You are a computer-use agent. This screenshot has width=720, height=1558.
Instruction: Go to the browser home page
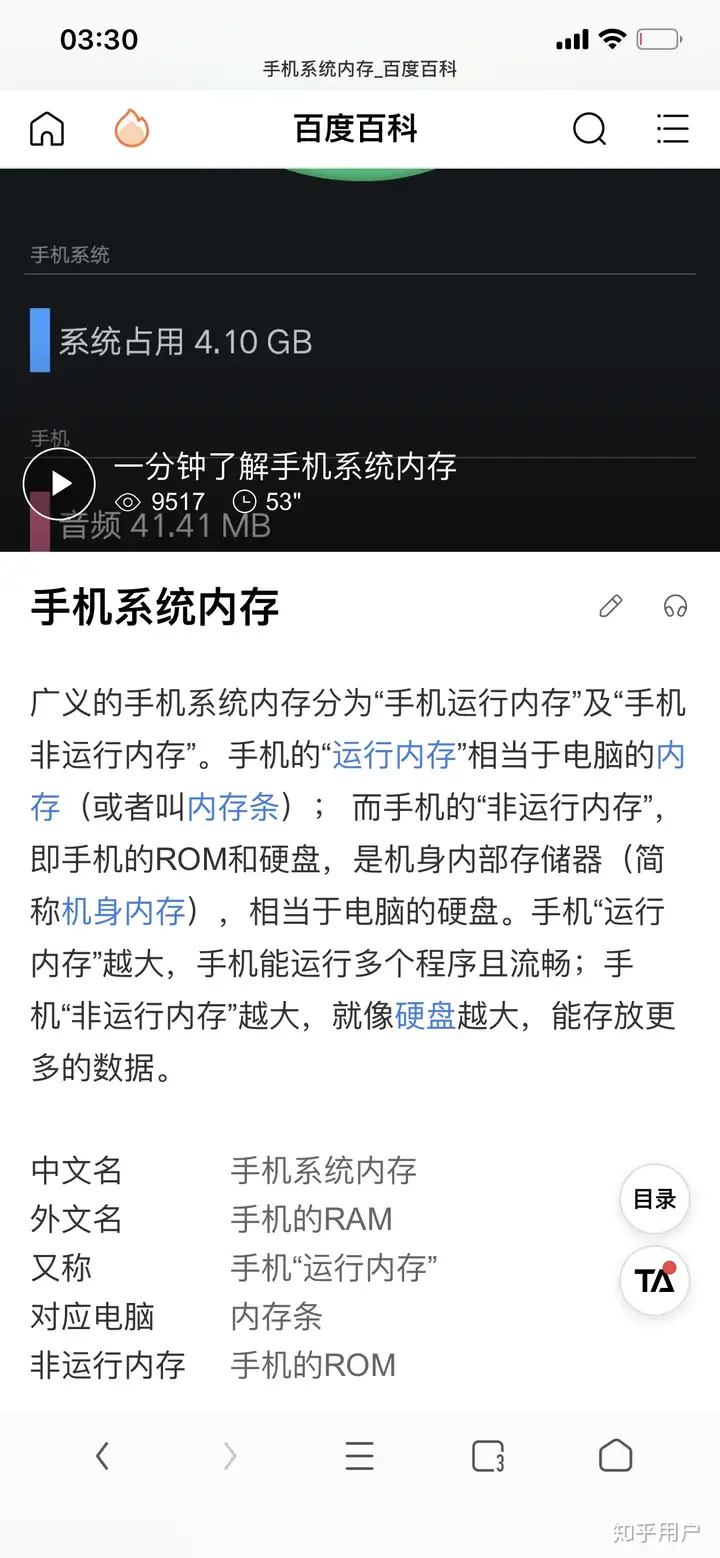click(x=615, y=1456)
